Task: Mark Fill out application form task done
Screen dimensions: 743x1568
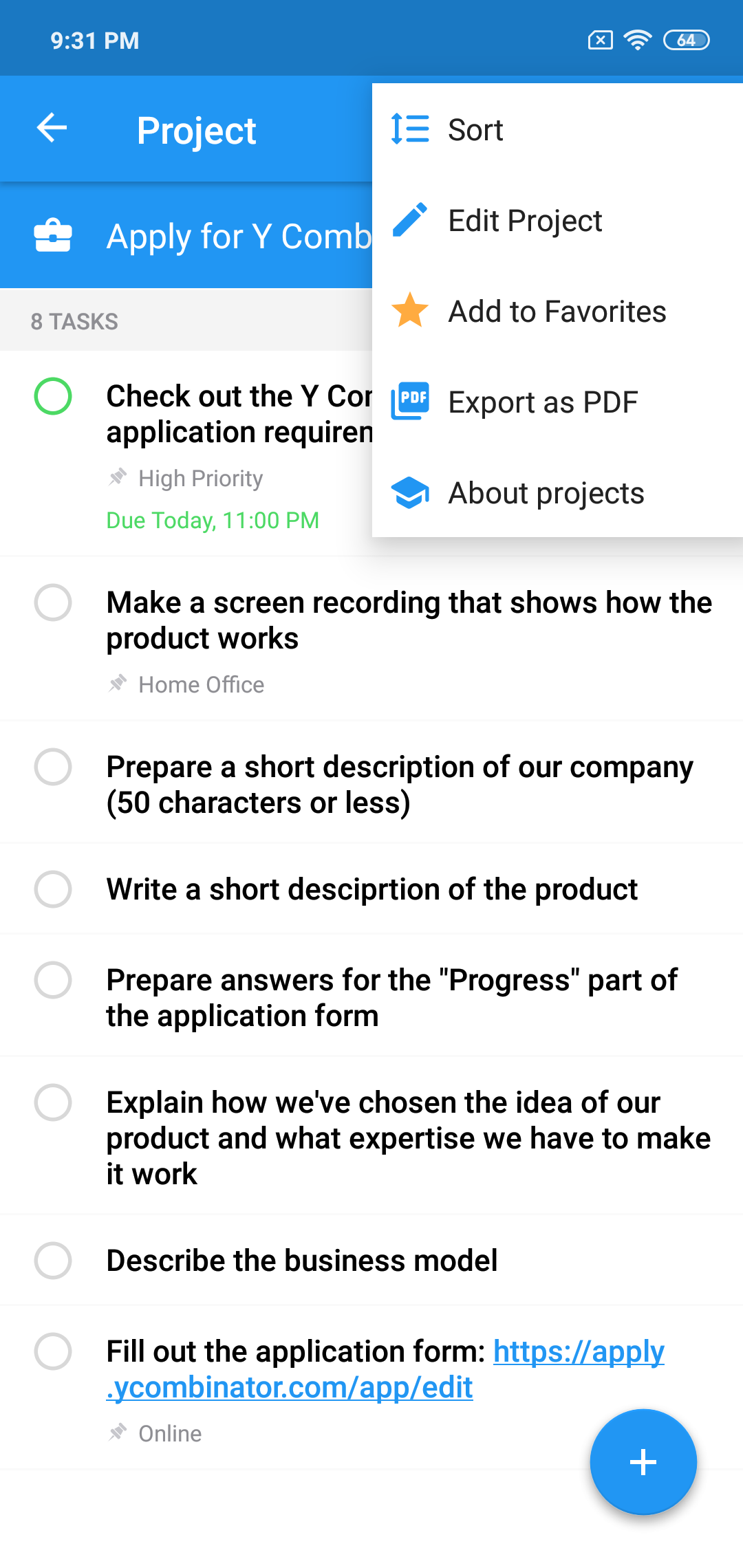Action: coord(53,1351)
